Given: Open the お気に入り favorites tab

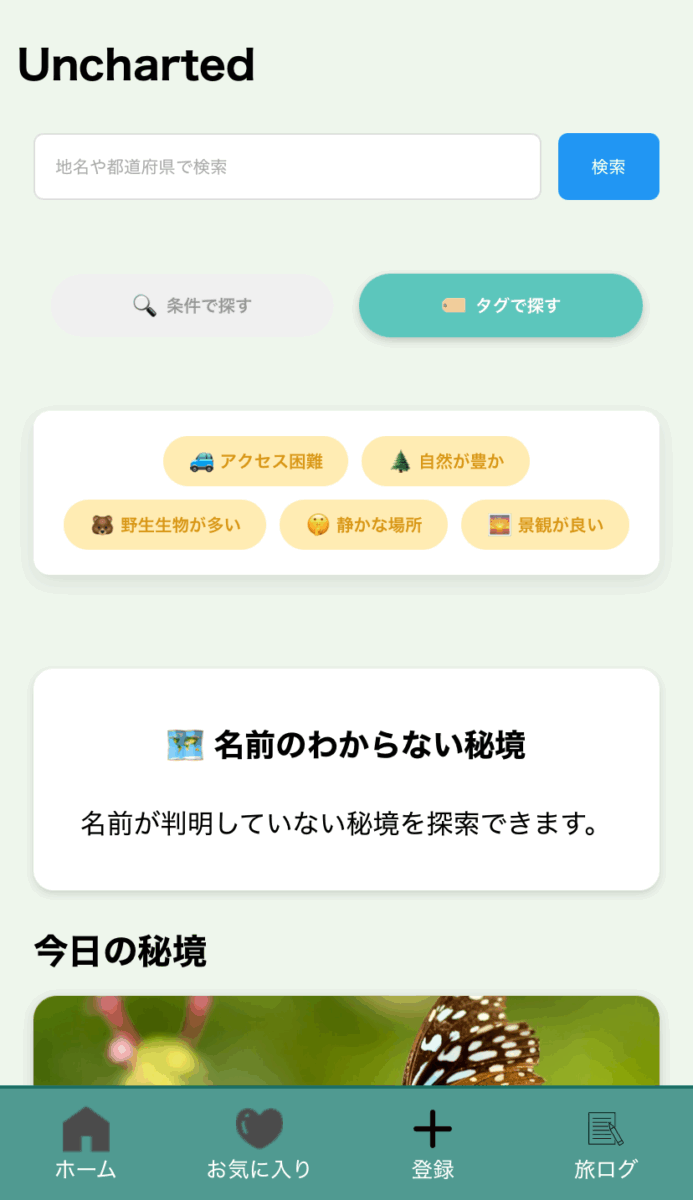Looking at the screenshot, I should (259, 1143).
